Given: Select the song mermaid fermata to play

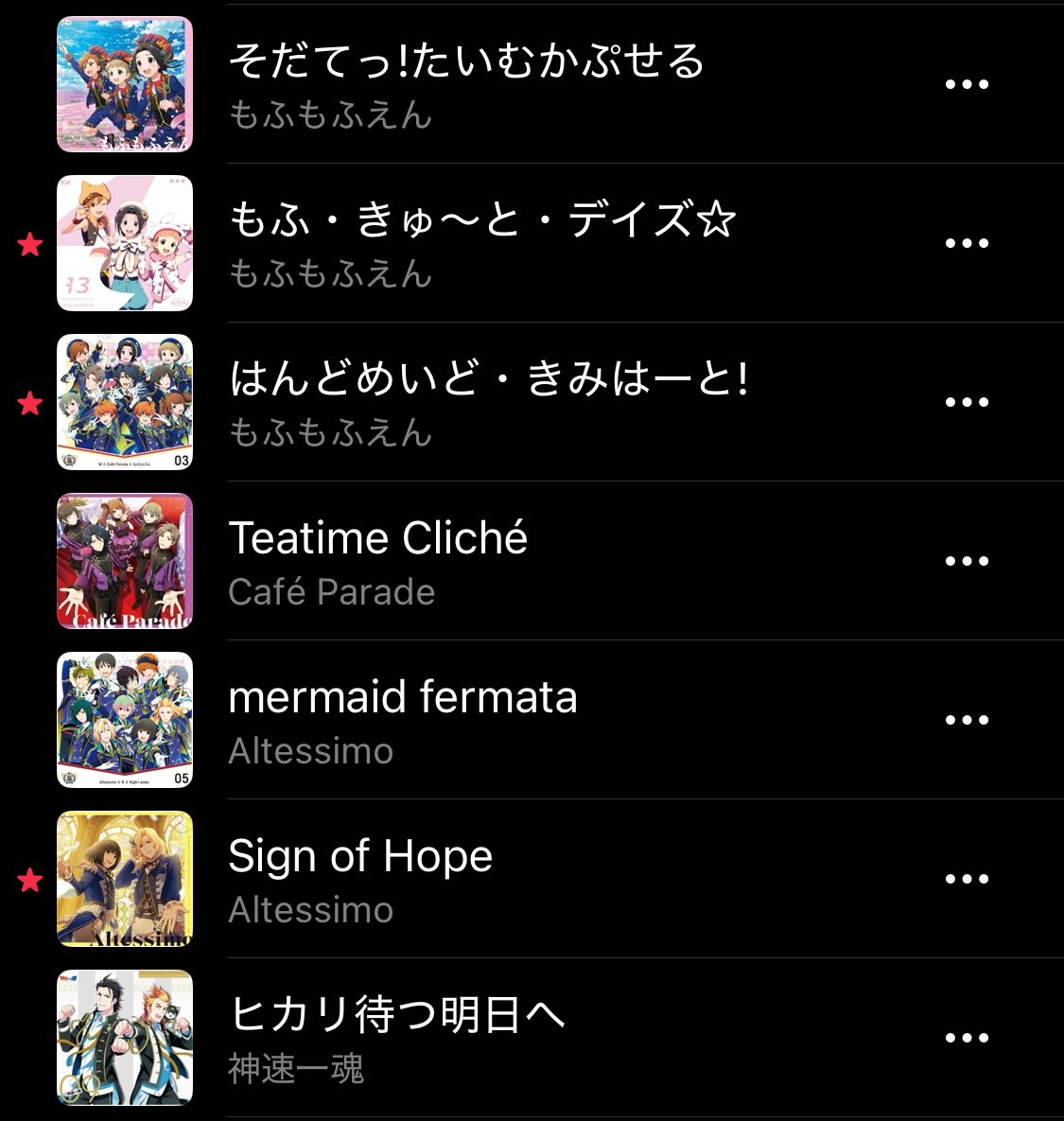Looking at the screenshot, I should pos(402,697).
